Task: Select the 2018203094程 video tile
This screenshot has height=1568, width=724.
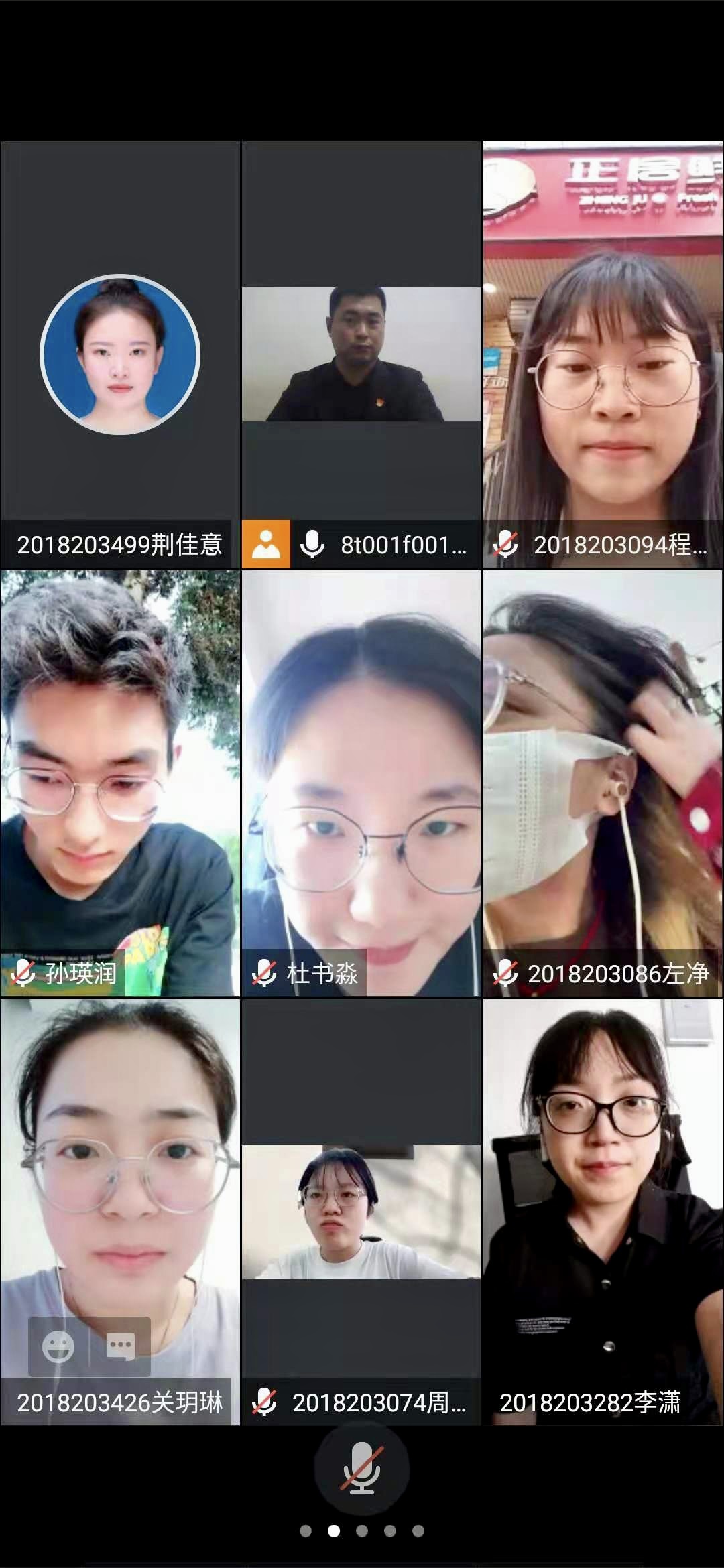Action: [x=603, y=355]
